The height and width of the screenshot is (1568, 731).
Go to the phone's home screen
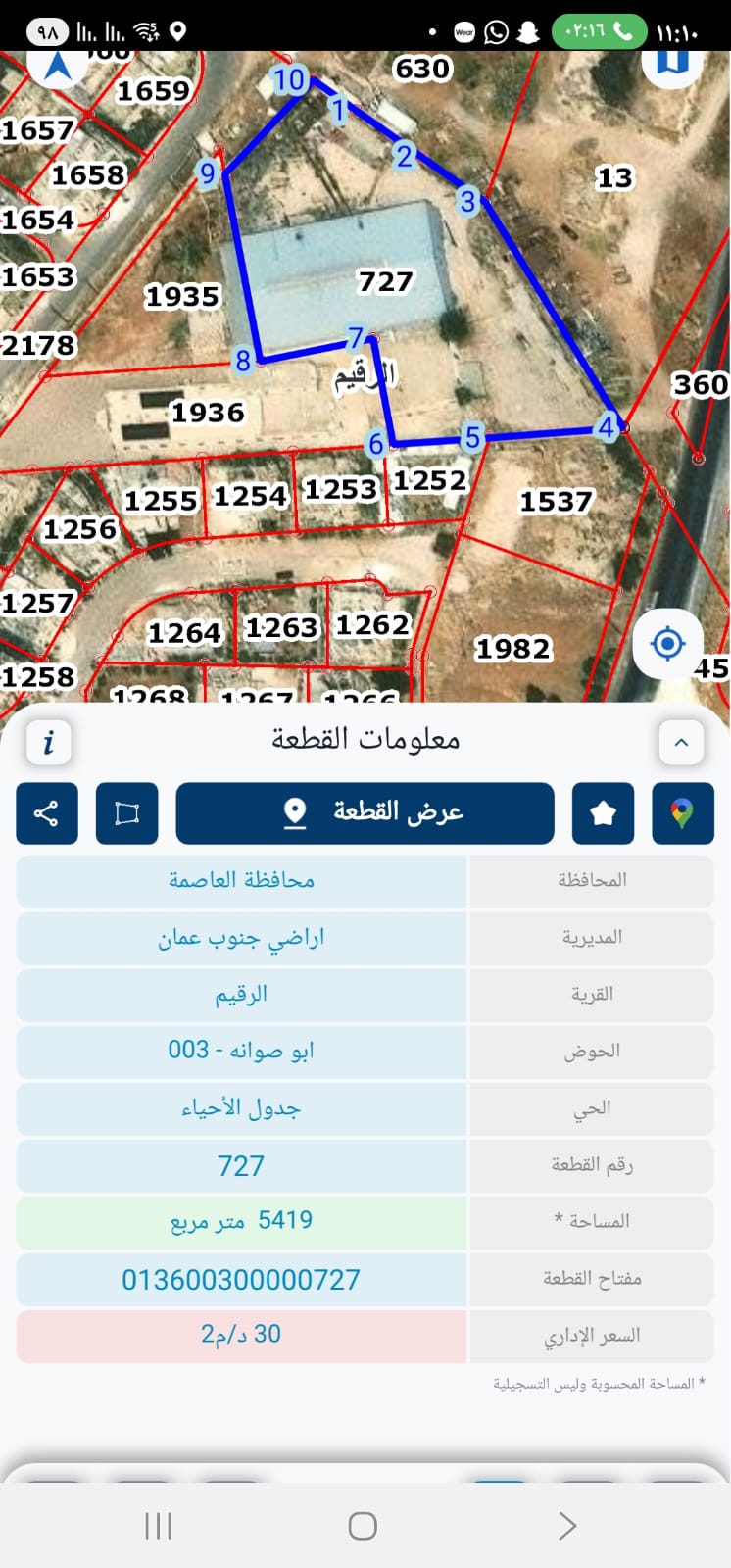pyautogui.click(x=363, y=1525)
